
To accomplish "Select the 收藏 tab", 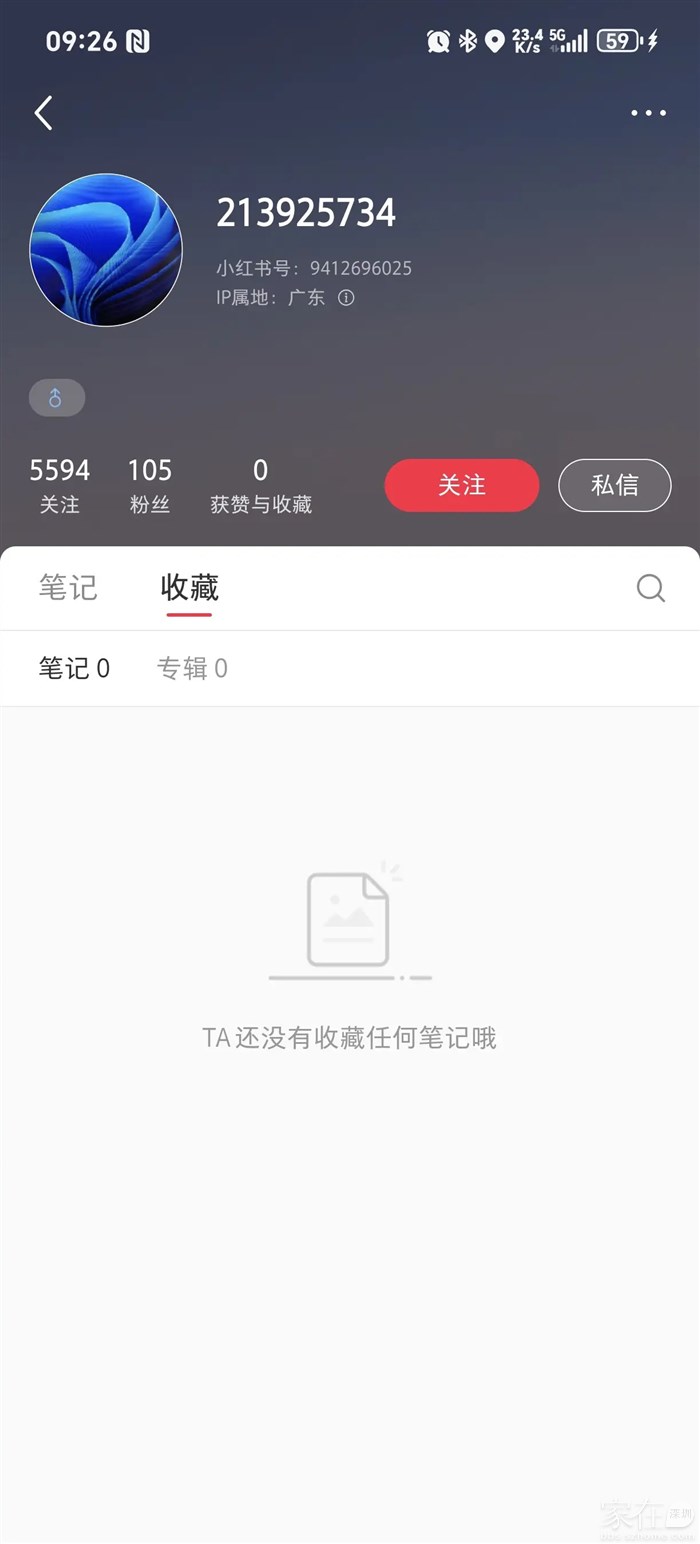I will tap(189, 587).
